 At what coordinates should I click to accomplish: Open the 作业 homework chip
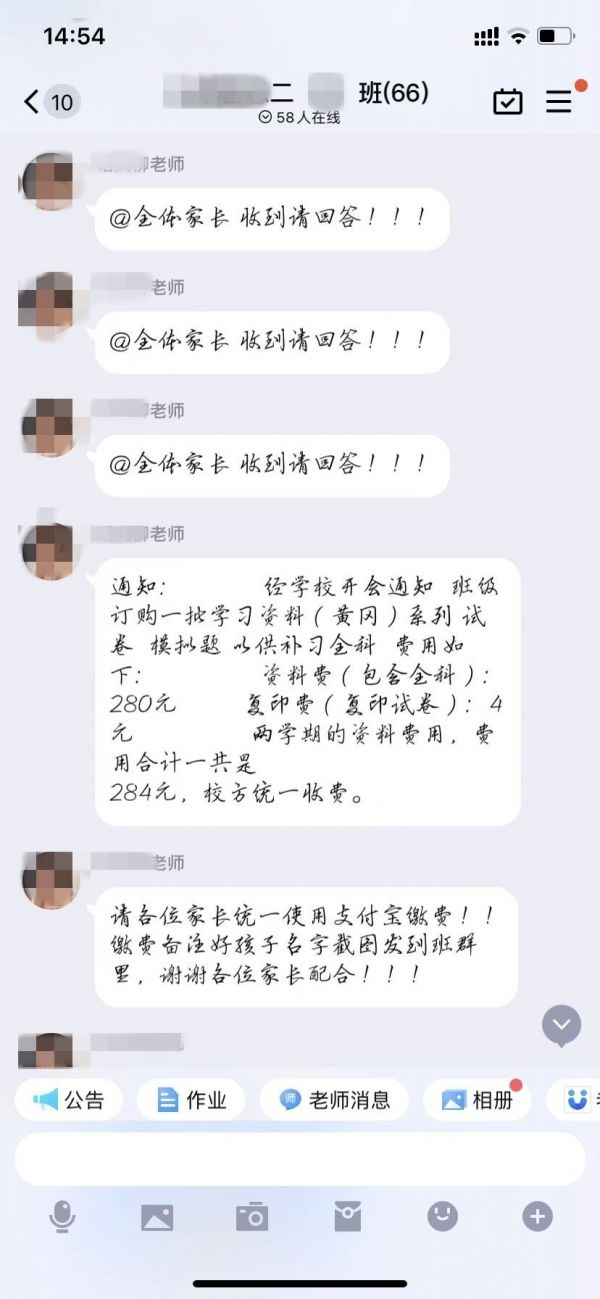pos(192,1100)
